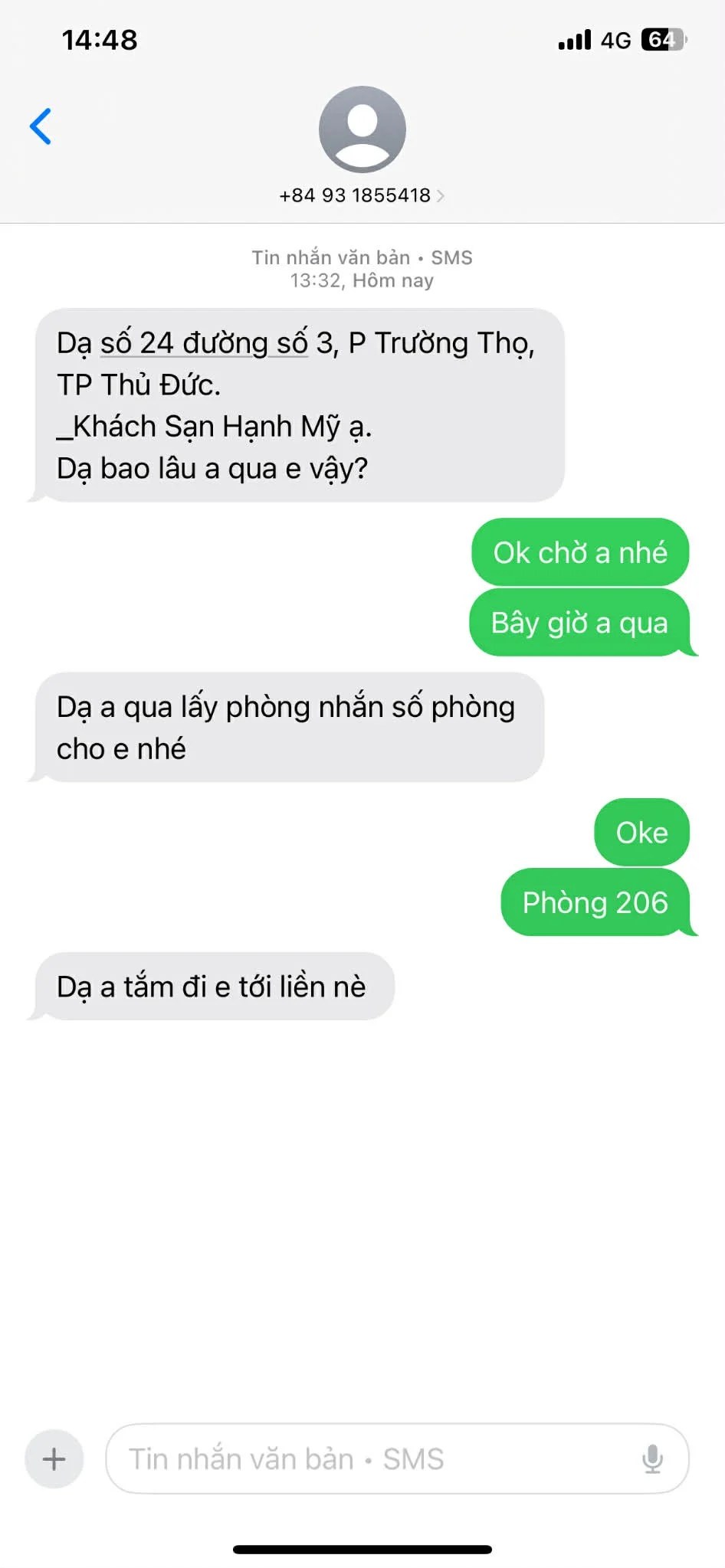Open the underlined address link in the message
The image size is (725, 1568).
point(204,343)
